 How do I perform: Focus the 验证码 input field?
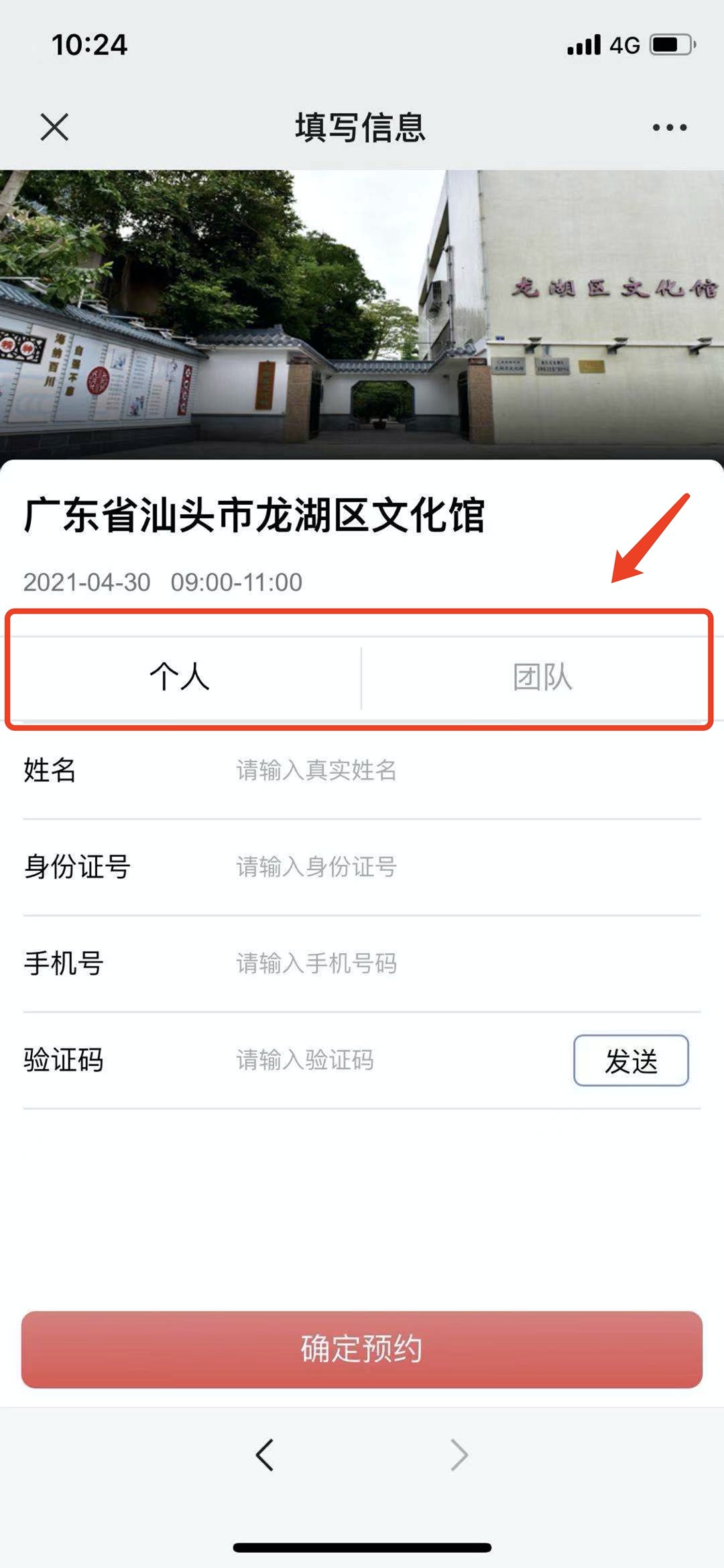(396, 1060)
